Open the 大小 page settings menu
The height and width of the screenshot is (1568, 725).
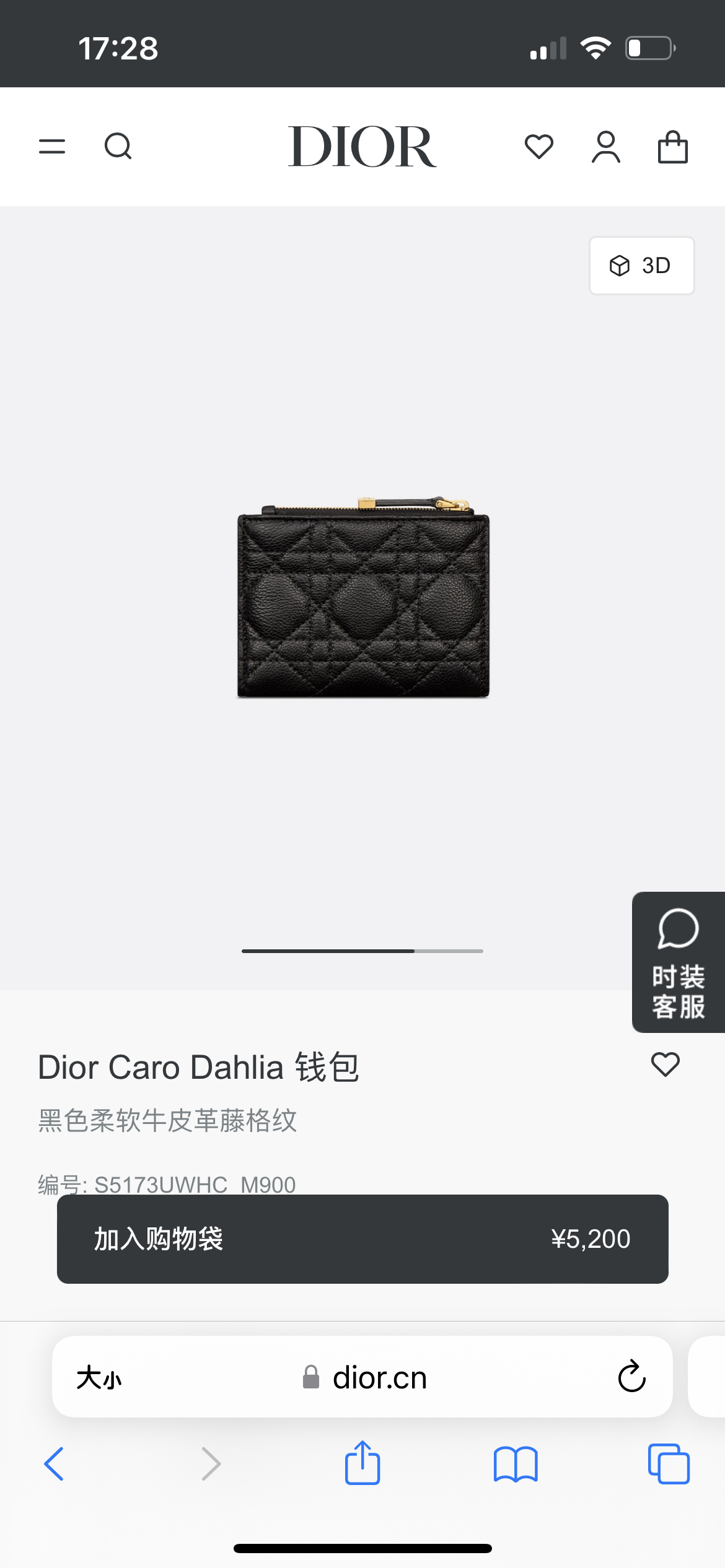coord(99,1378)
